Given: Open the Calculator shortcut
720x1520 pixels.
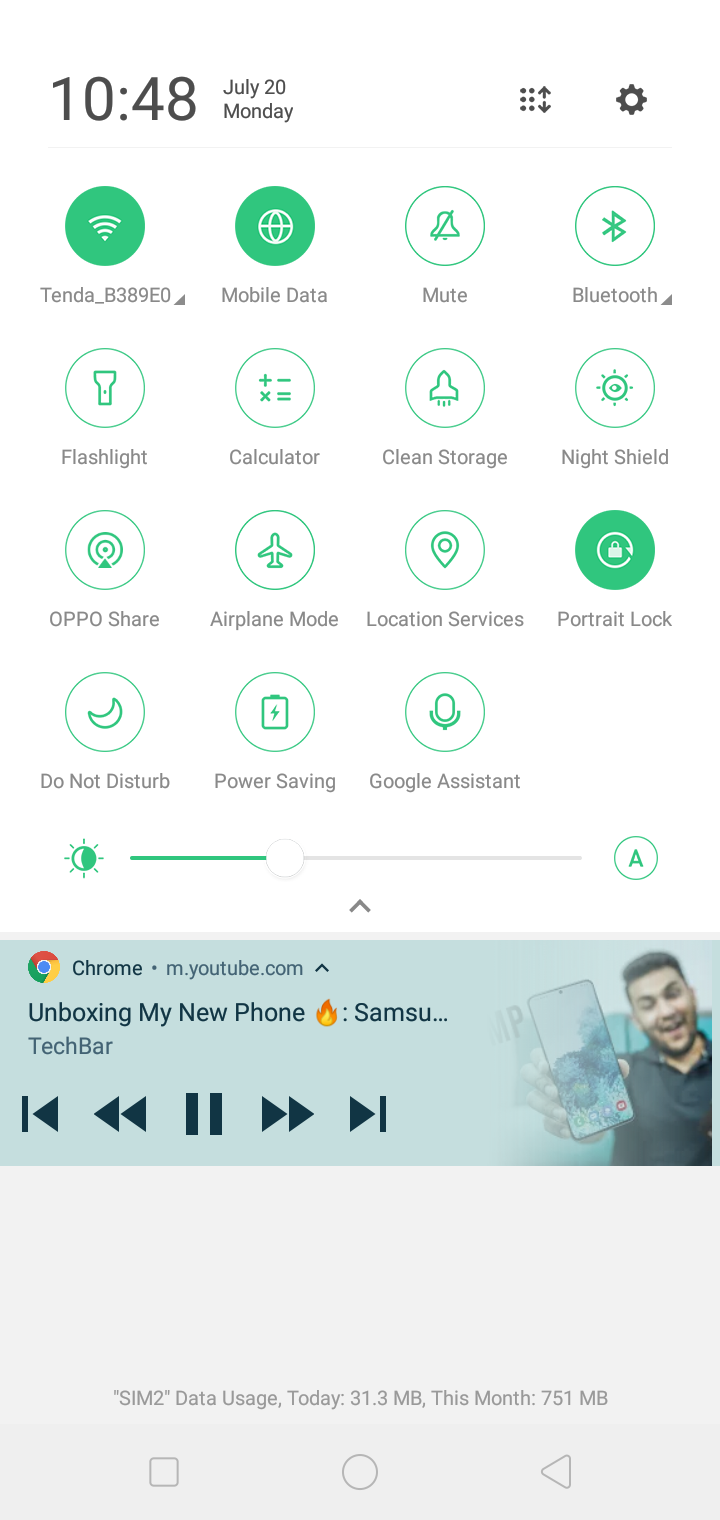Looking at the screenshot, I should click(275, 389).
